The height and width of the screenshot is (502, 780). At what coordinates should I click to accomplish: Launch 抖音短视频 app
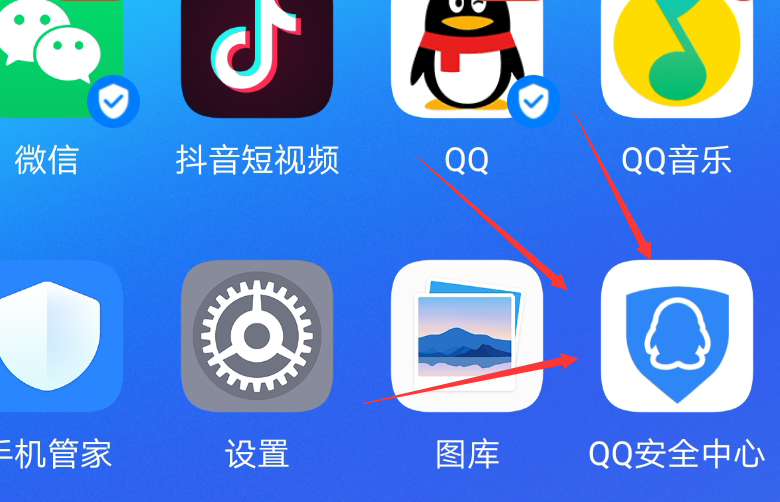(257, 55)
